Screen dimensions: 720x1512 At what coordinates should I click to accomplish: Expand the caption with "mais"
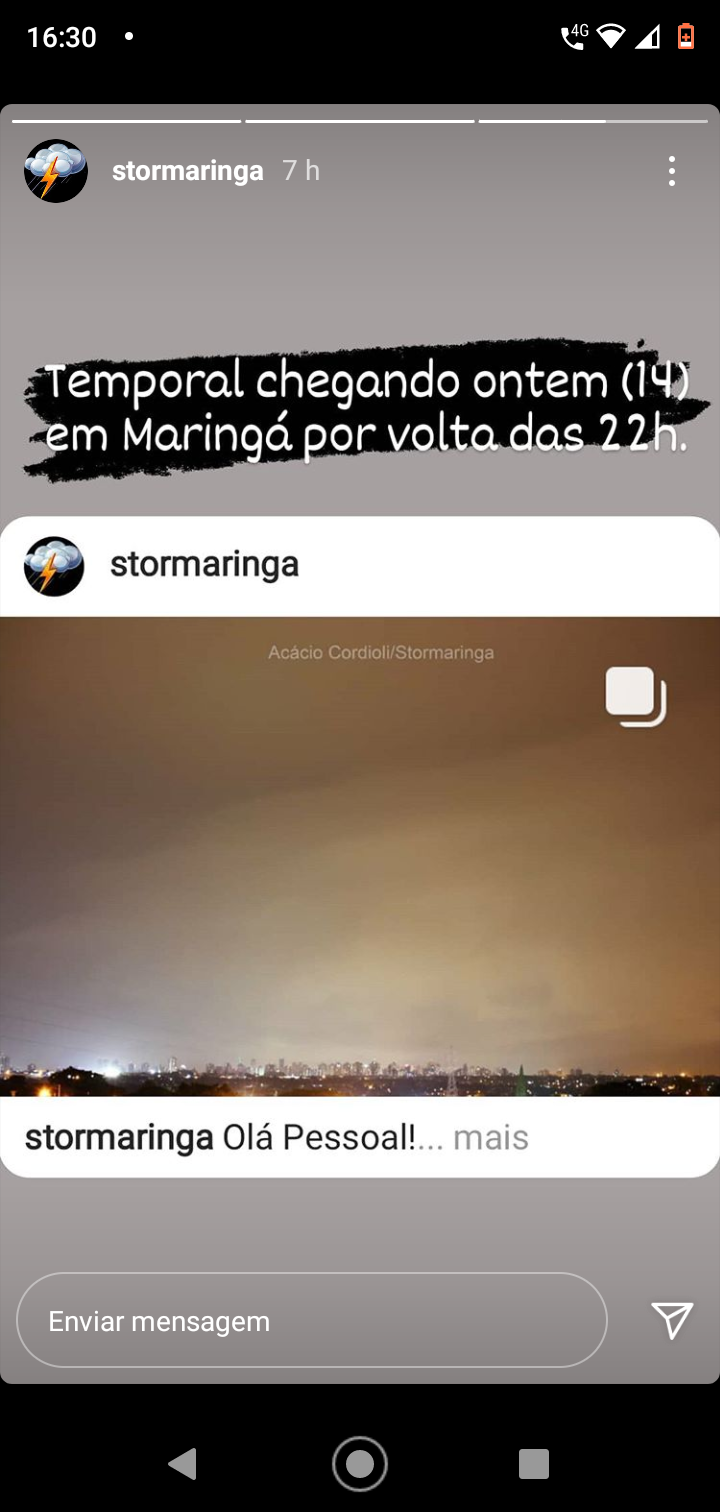click(x=490, y=1138)
